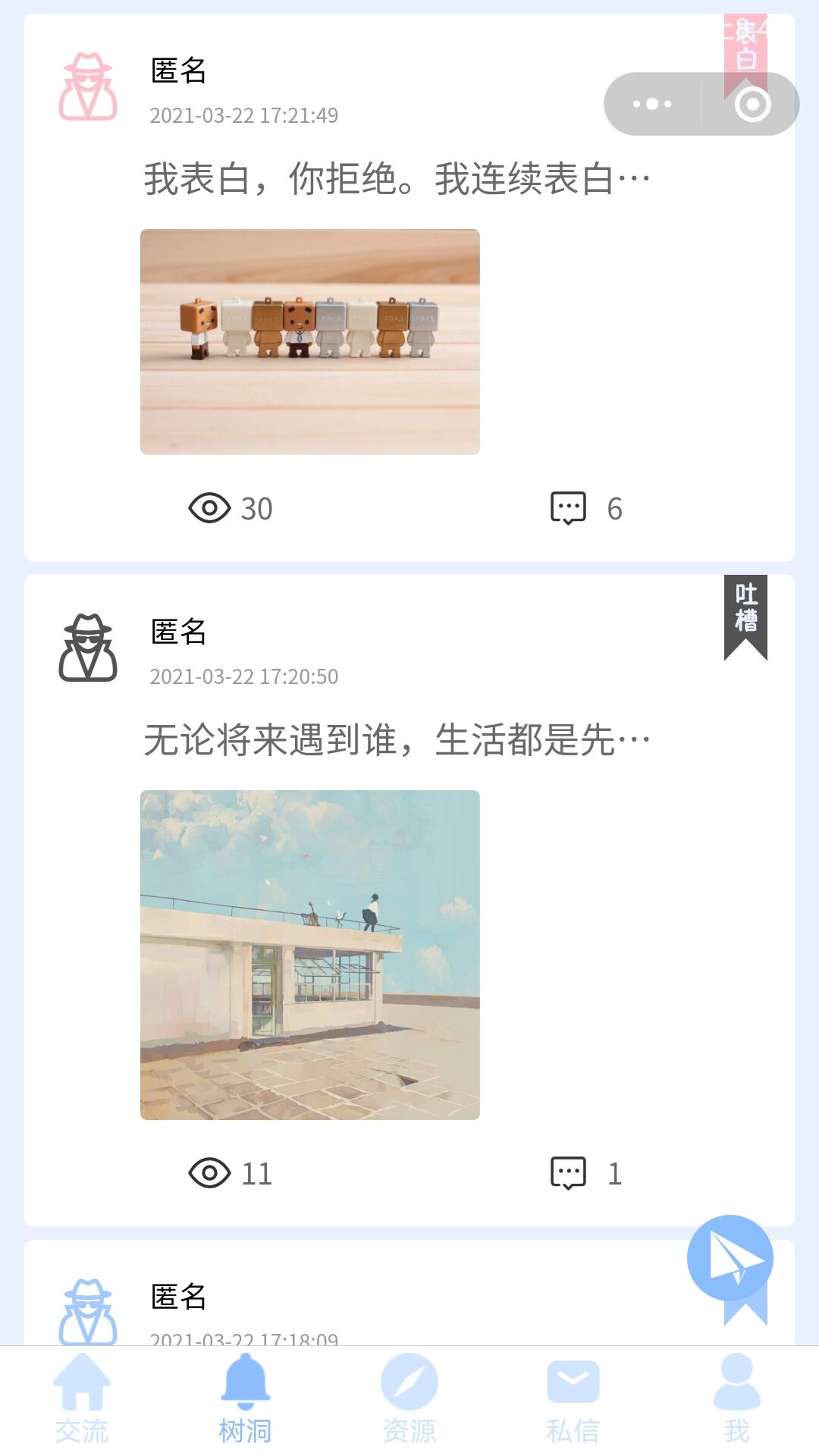
Task: Select the 树洞 tab
Action: point(246,1400)
